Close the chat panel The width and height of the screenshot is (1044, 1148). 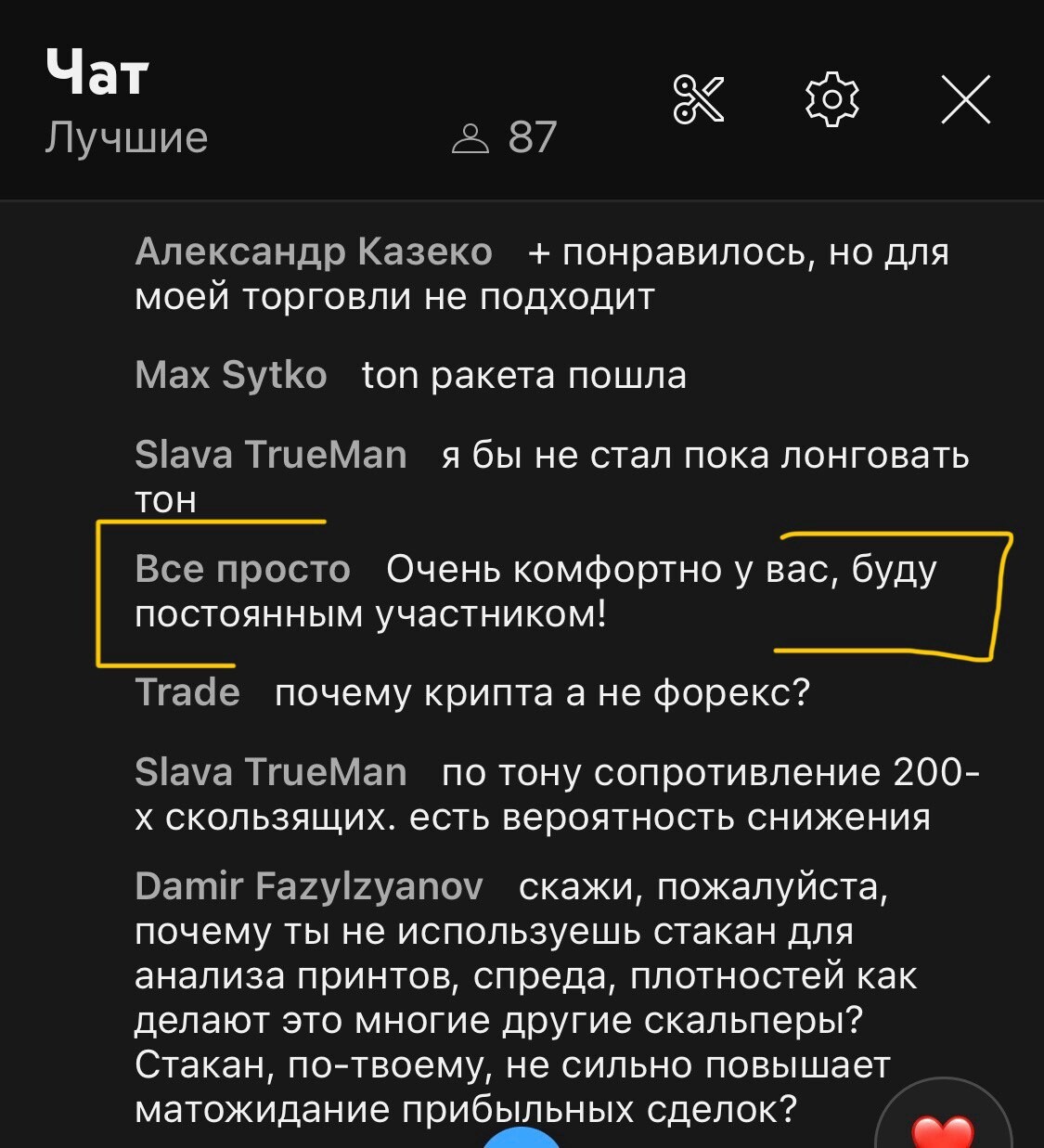[966, 99]
